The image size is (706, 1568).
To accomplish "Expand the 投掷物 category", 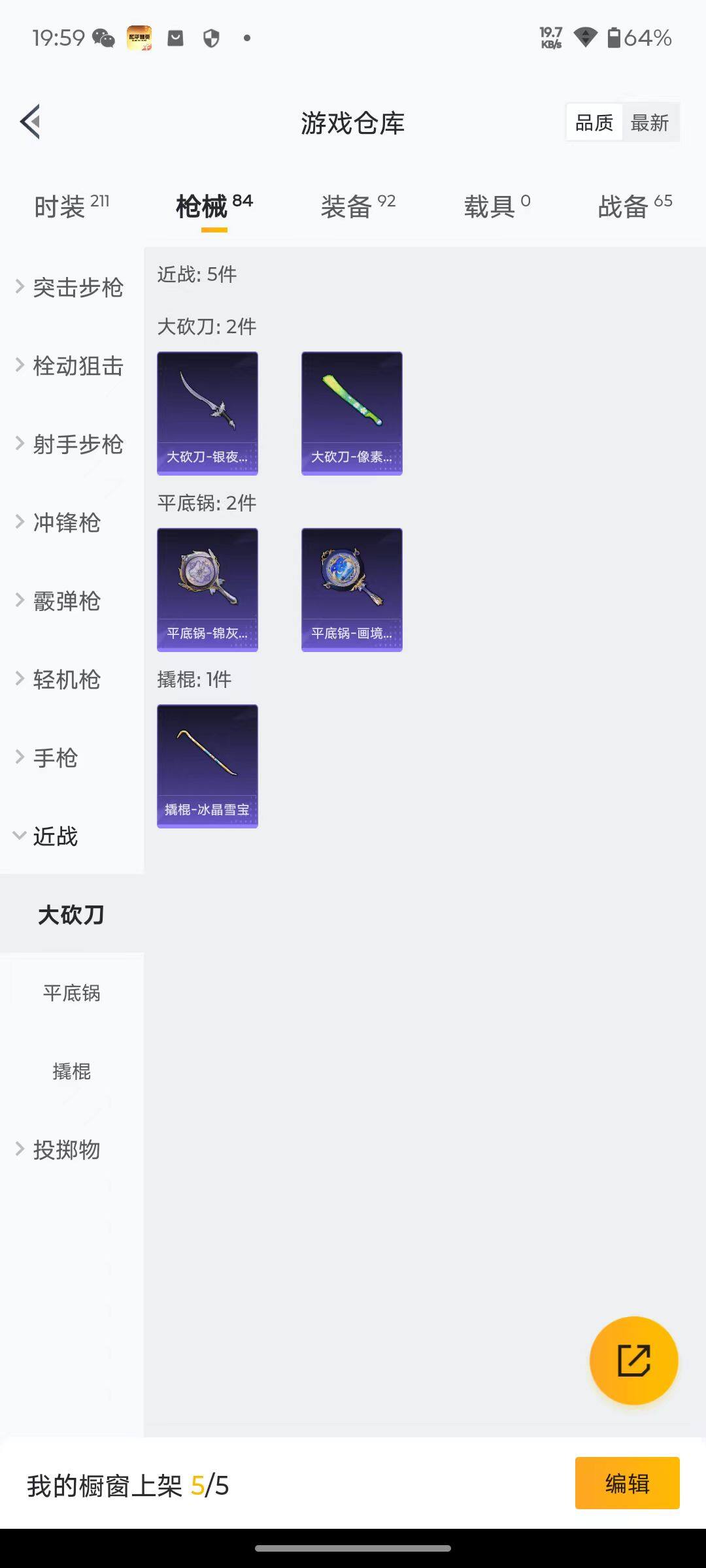I will click(65, 1150).
